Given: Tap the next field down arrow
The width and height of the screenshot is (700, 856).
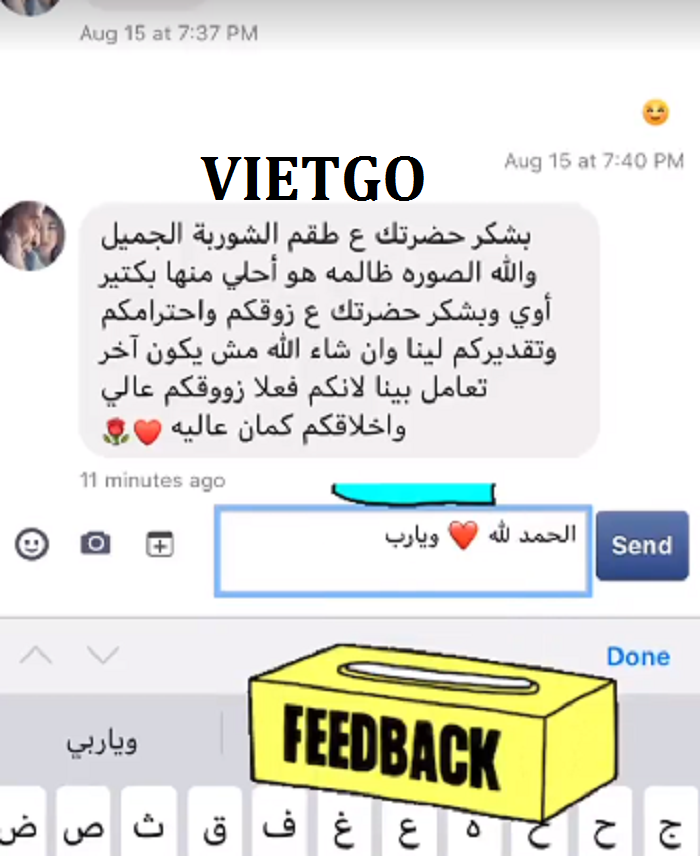Looking at the screenshot, I should tap(102, 656).
